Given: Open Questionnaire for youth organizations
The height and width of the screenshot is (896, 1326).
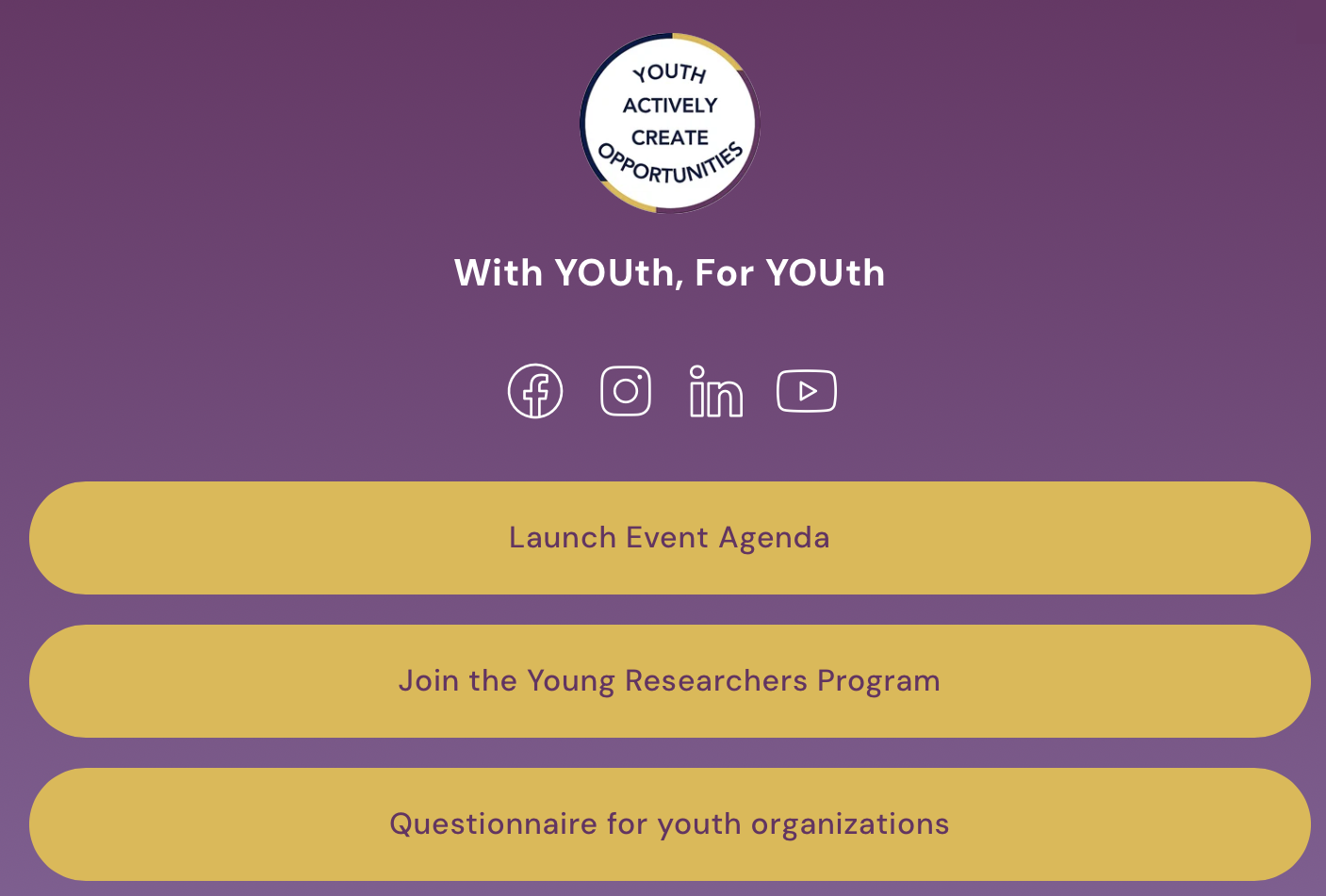Looking at the screenshot, I should (669, 824).
